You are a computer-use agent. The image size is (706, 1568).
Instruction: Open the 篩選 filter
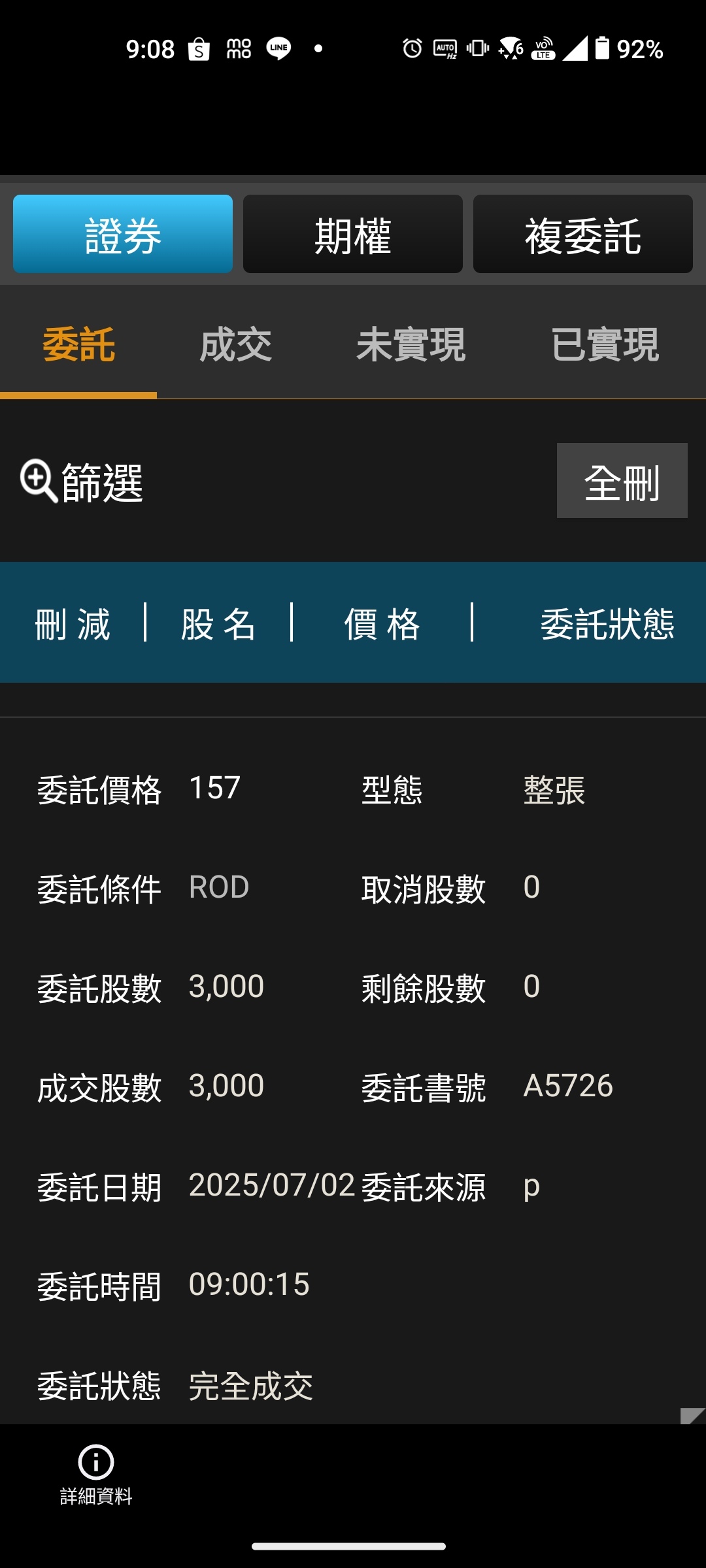[x=82, y=482]
